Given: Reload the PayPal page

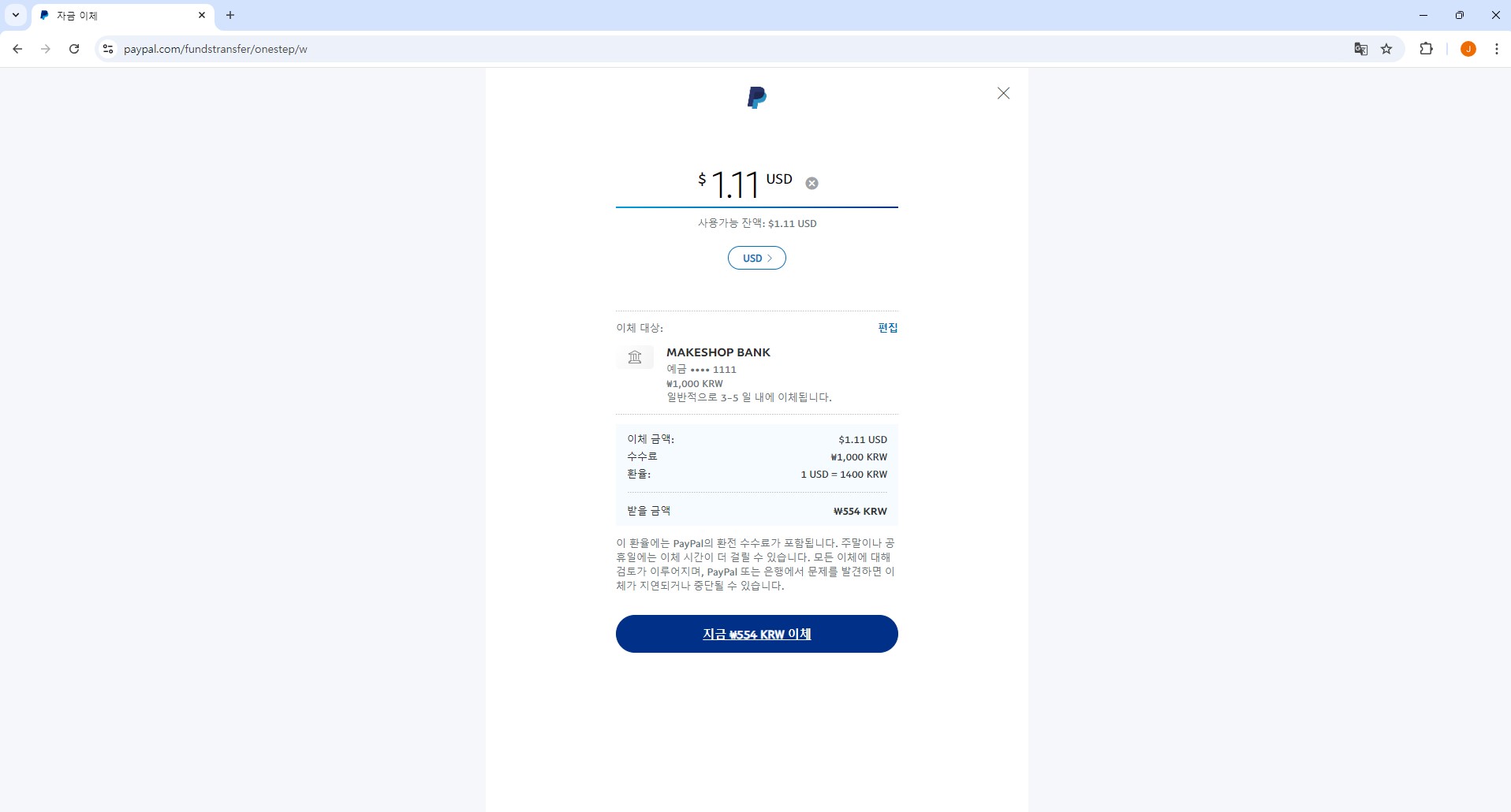Looking at the screenshot, I should 74,49.
